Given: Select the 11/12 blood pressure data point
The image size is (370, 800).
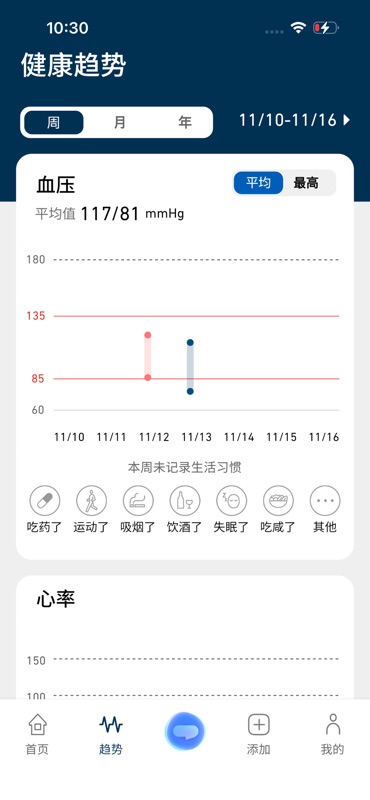Looking at the screenshot, I should click(147, 356).
